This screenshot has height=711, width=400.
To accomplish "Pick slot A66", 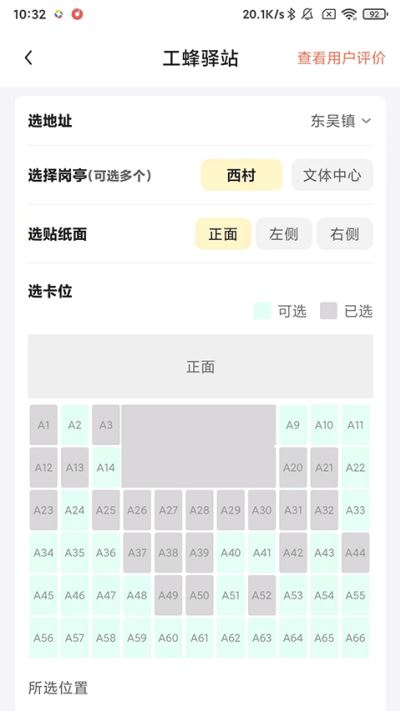I will click(x=356, y=638).
